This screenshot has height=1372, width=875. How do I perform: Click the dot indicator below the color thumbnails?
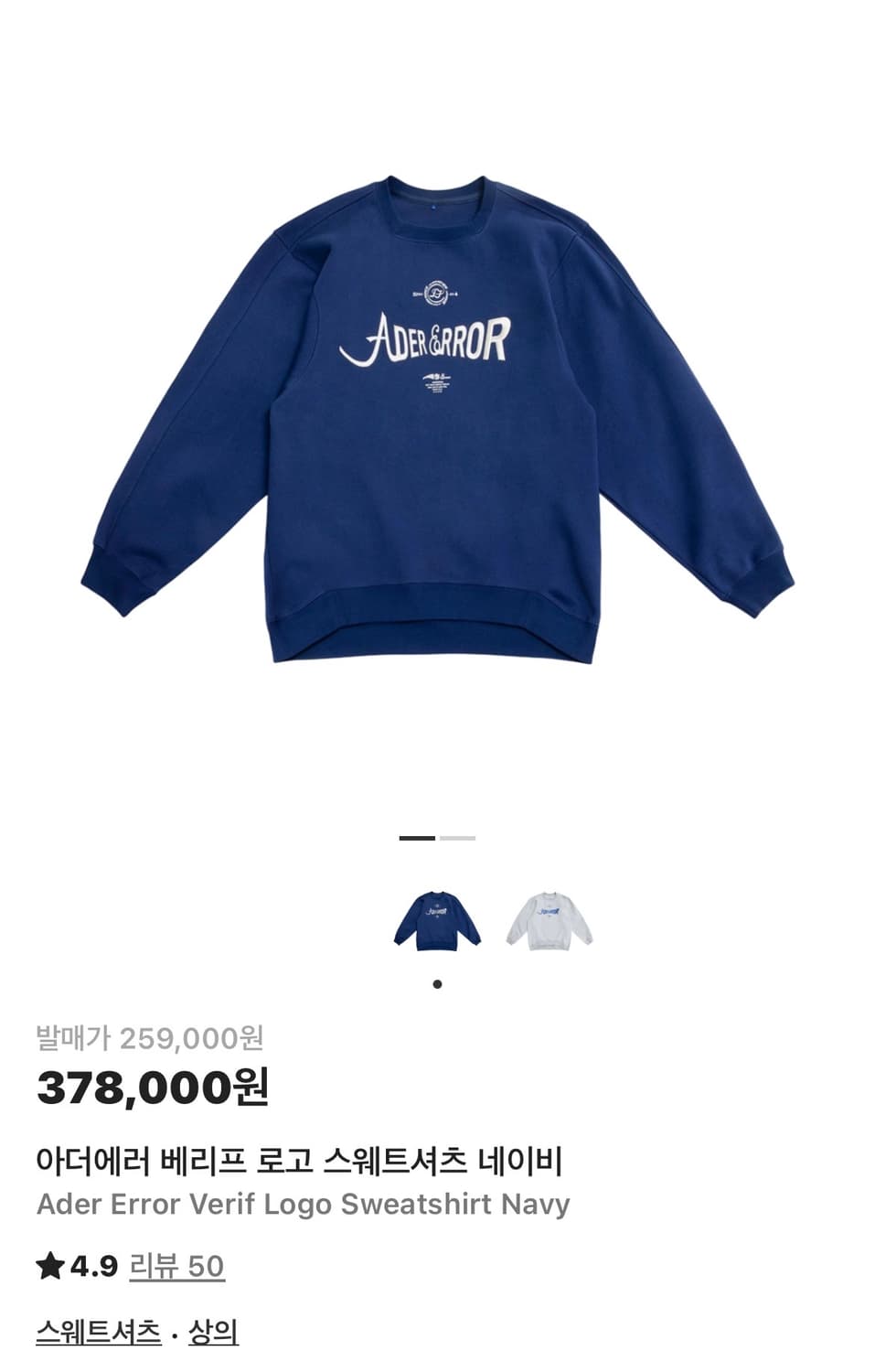pyautogui.click(x=437, y=982)
